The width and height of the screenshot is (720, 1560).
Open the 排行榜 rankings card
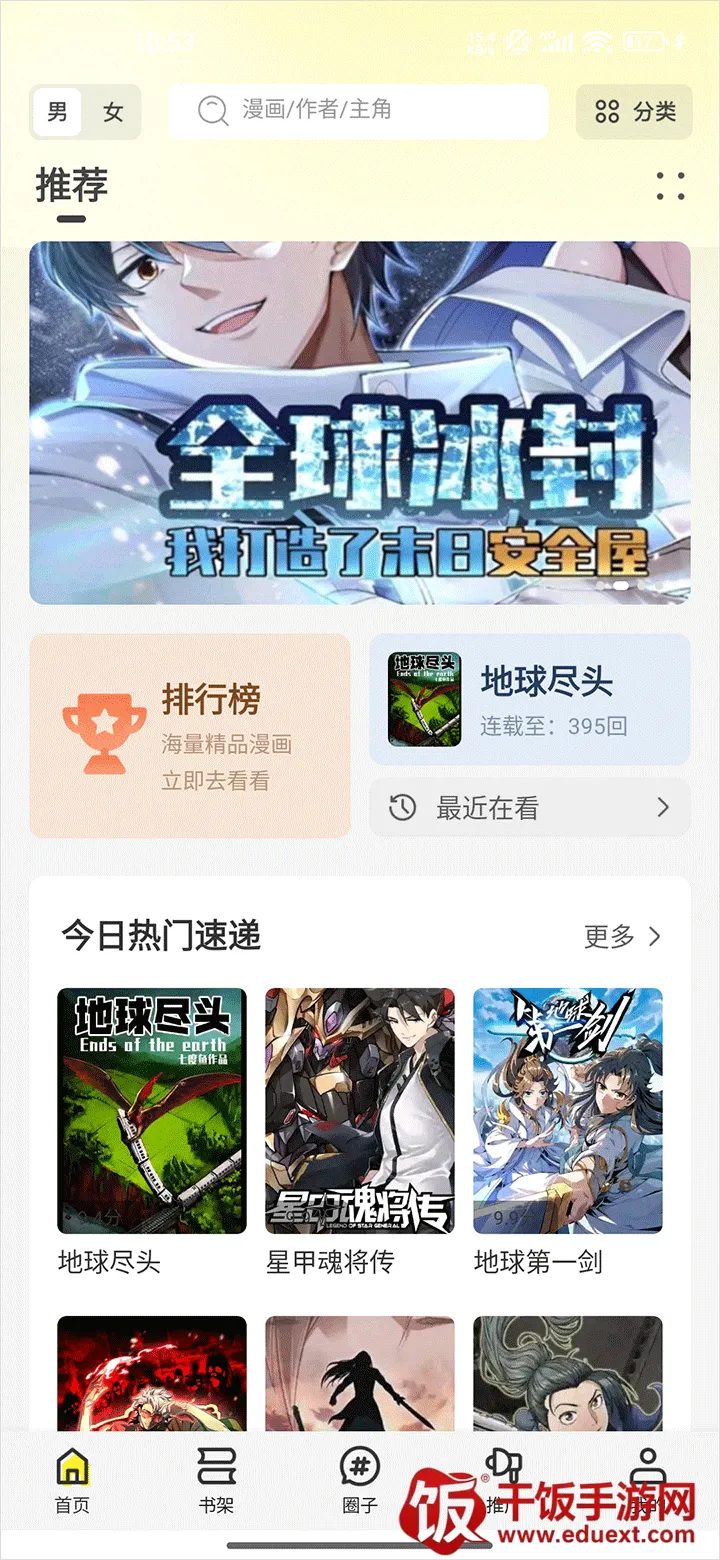coord(190,735)
